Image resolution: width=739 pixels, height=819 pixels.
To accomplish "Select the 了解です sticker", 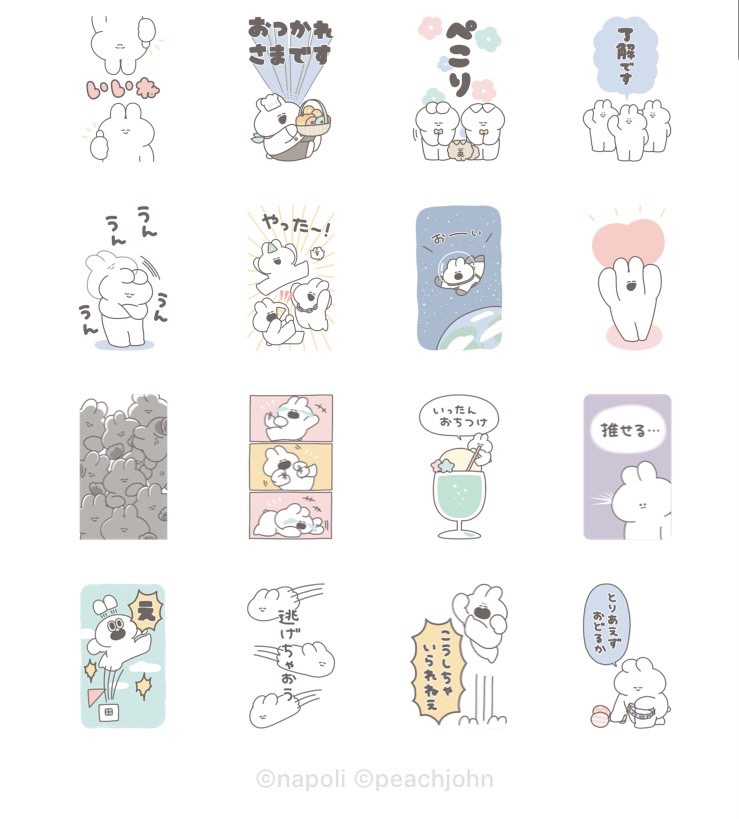I will coord(627,90).
